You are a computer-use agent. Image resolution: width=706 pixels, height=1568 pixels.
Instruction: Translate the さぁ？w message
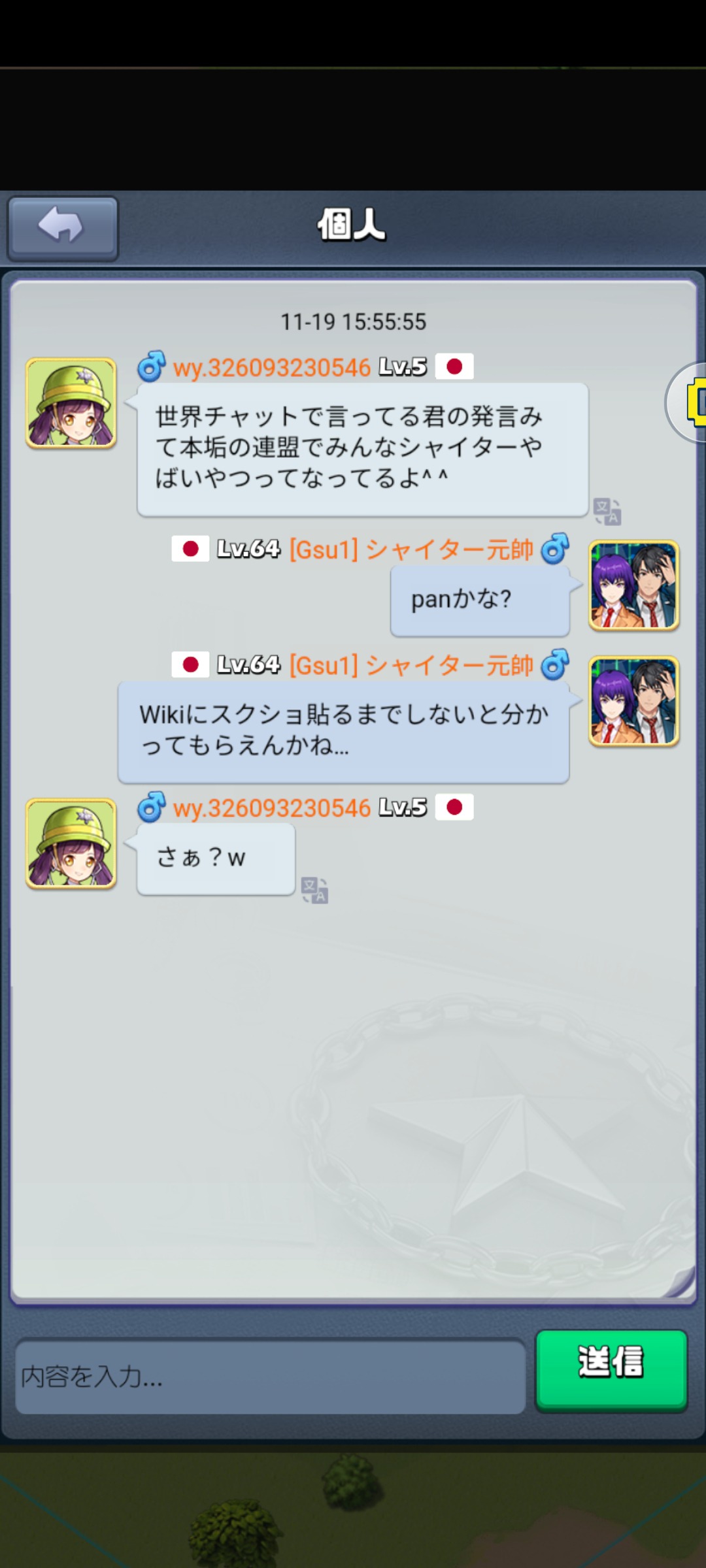pos(314,890)
